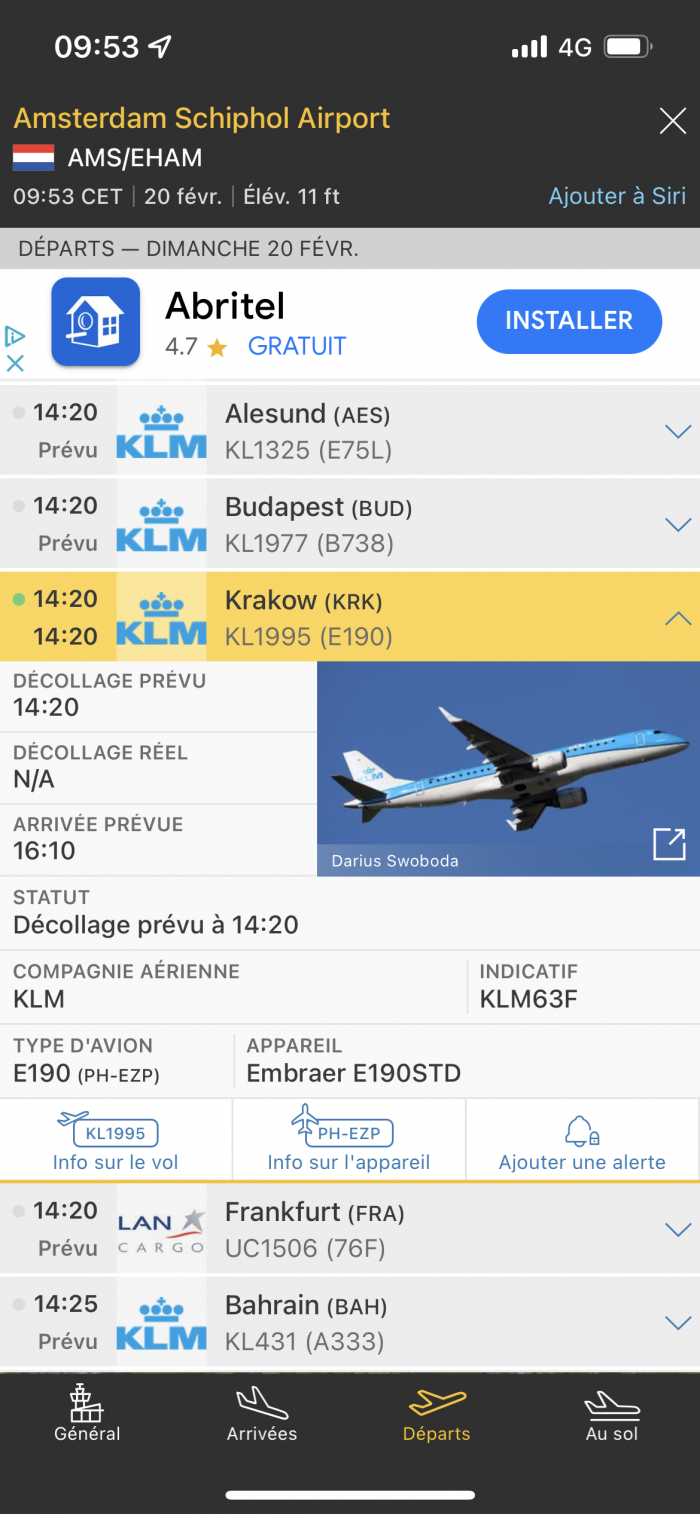Expand the Frankfurt UC1506 flight row
The width and height of the screenshot is (700, 1514).
pyautogui.click(x=678, y=1230)
